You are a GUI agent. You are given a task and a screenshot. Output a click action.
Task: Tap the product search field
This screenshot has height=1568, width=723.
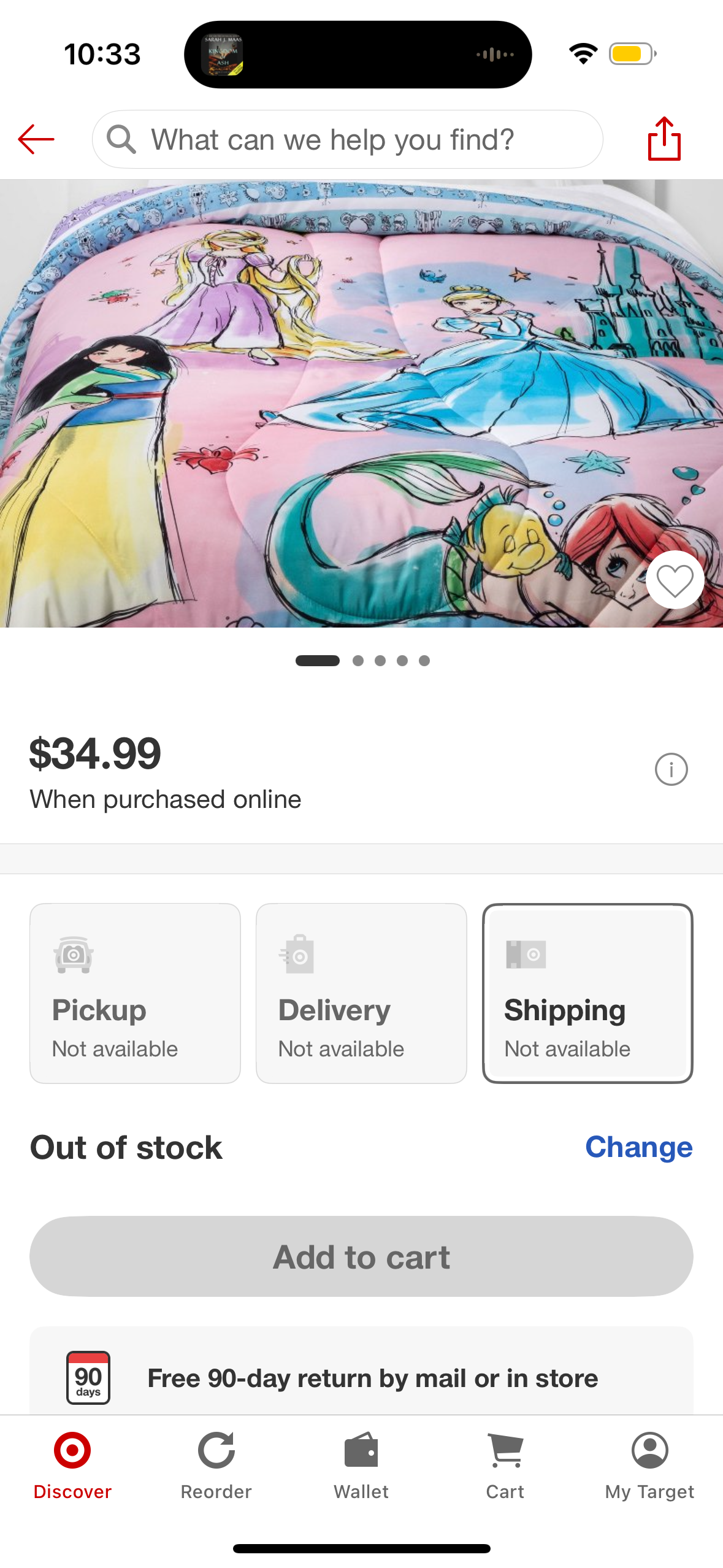(347, 139)
